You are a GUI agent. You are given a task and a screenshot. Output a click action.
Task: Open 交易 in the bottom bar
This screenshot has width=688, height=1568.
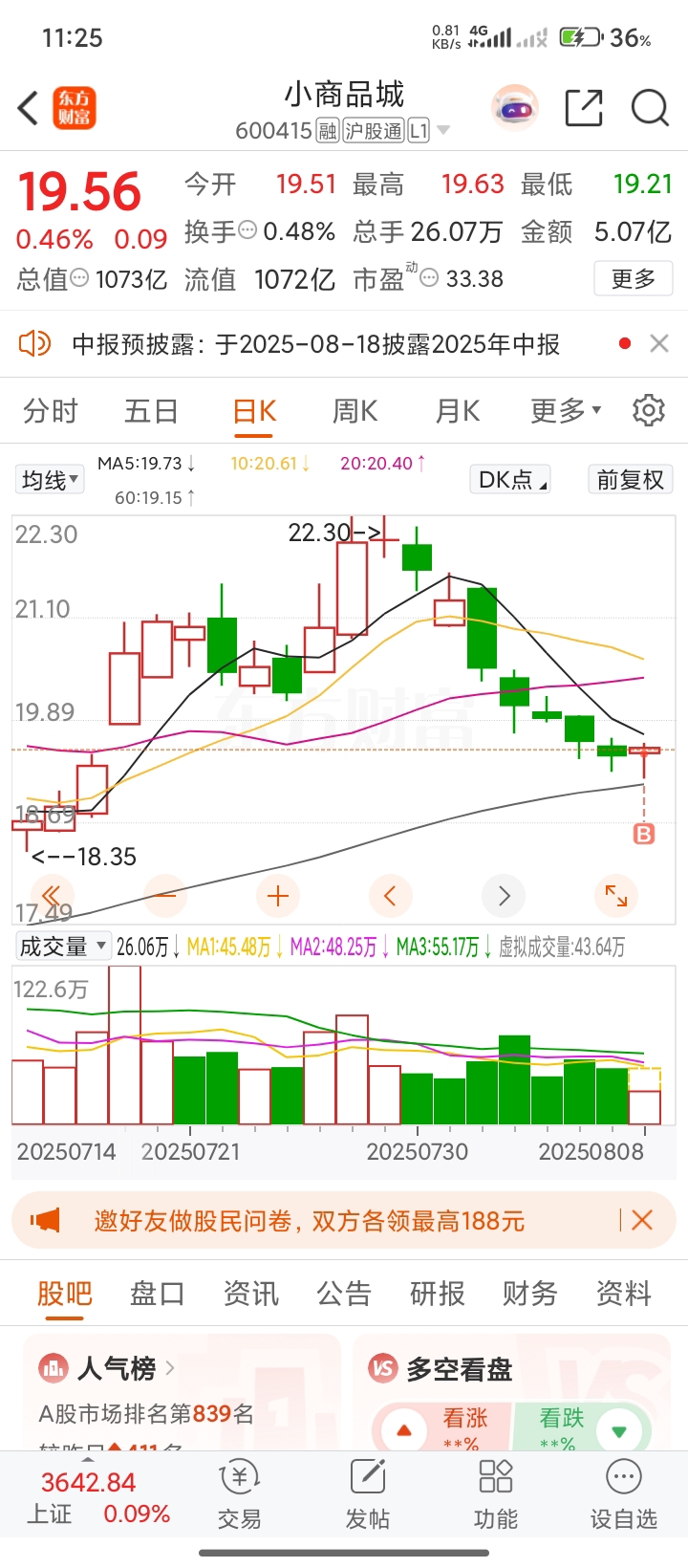(x=239, y=1495)
